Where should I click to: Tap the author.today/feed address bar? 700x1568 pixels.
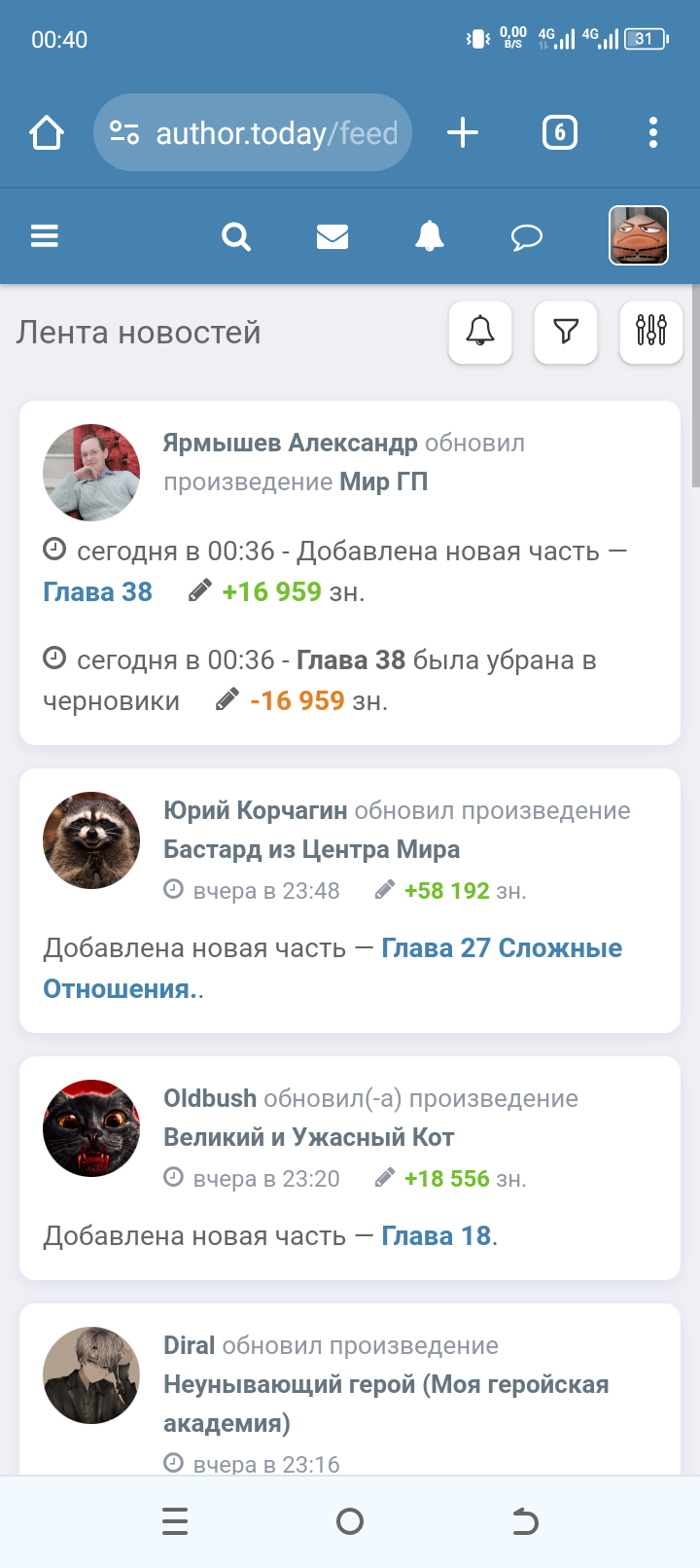click(x=253, y=132)
